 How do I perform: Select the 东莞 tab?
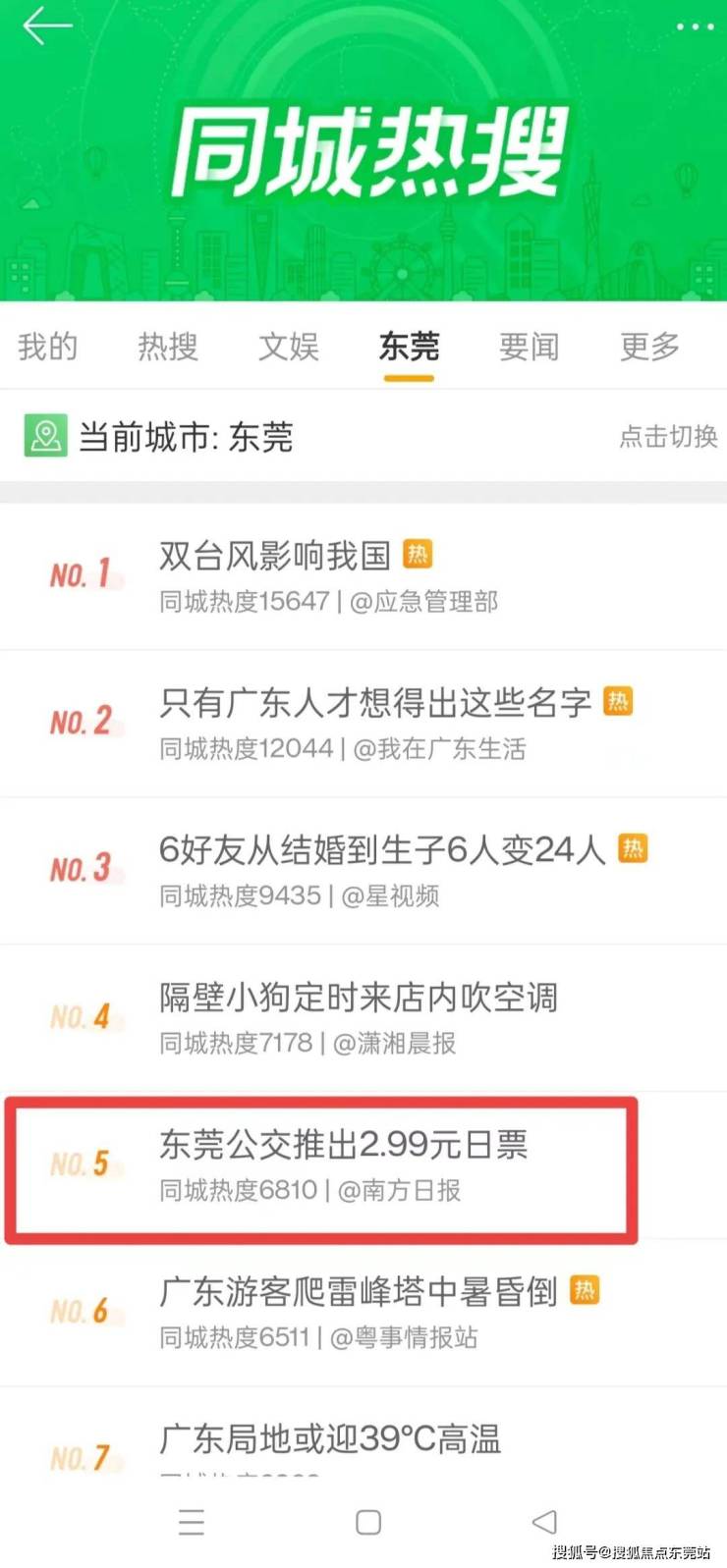point(409,347)
